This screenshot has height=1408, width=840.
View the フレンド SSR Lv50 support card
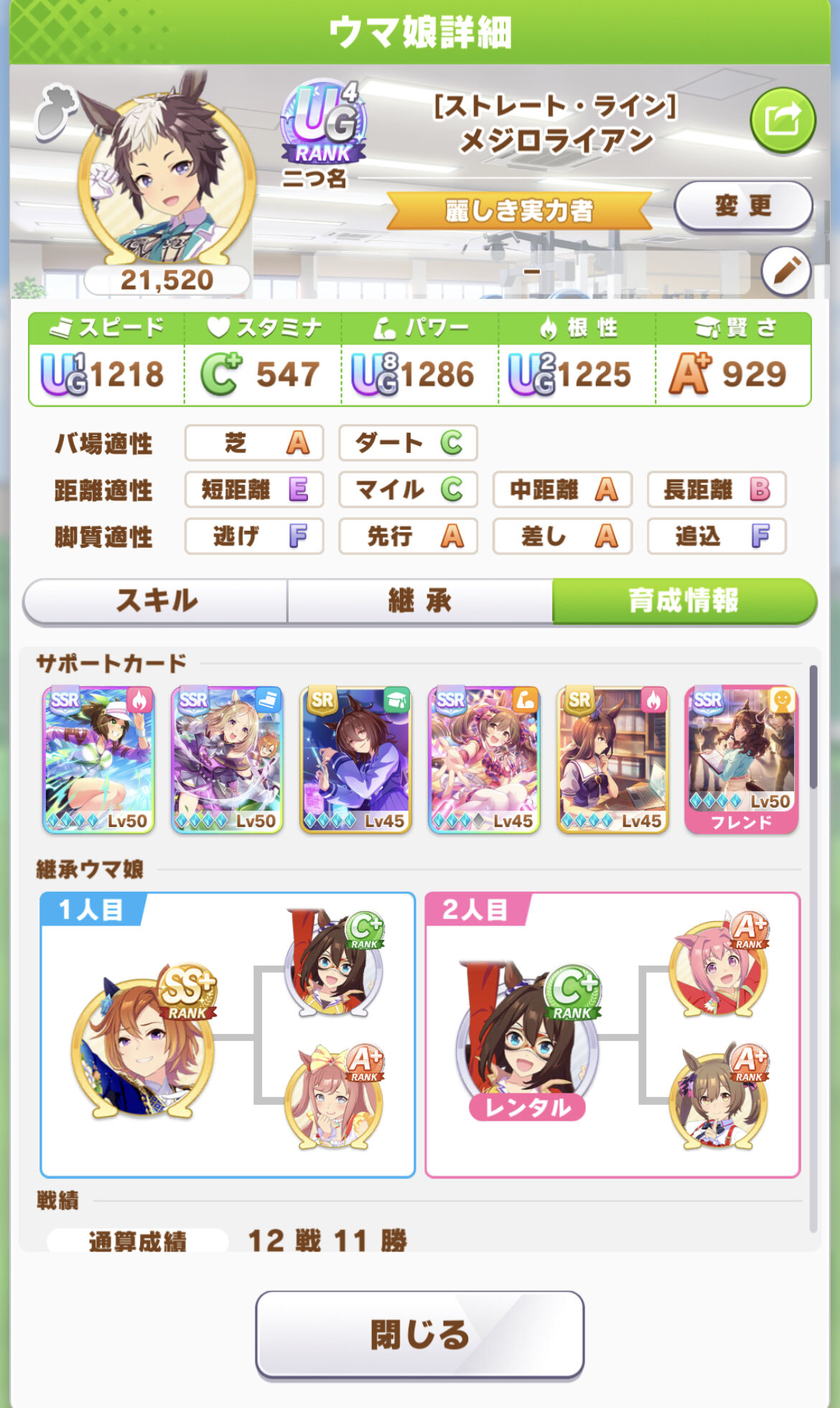[741, 760]
